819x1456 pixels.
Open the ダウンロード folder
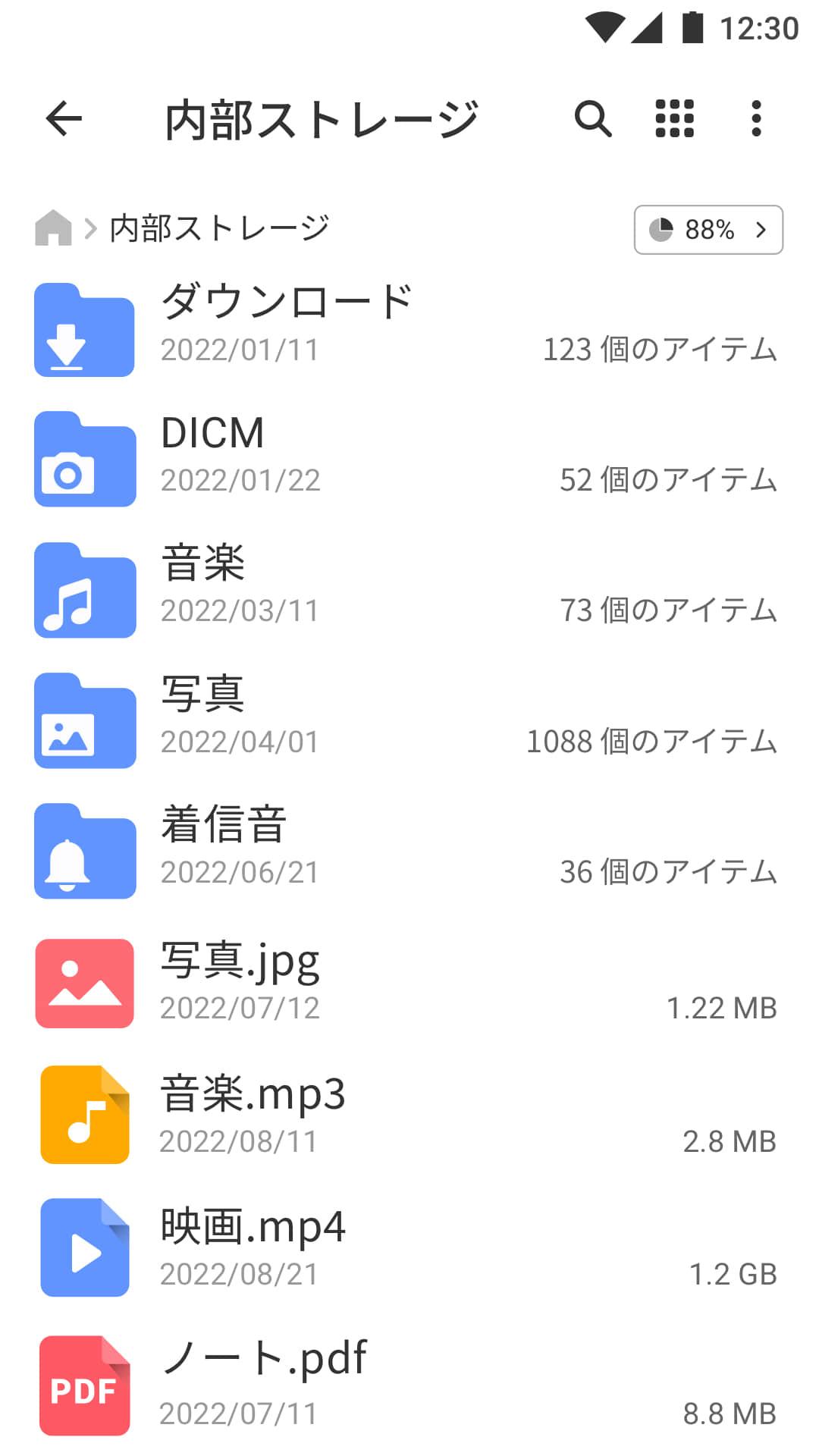point(409,330)
